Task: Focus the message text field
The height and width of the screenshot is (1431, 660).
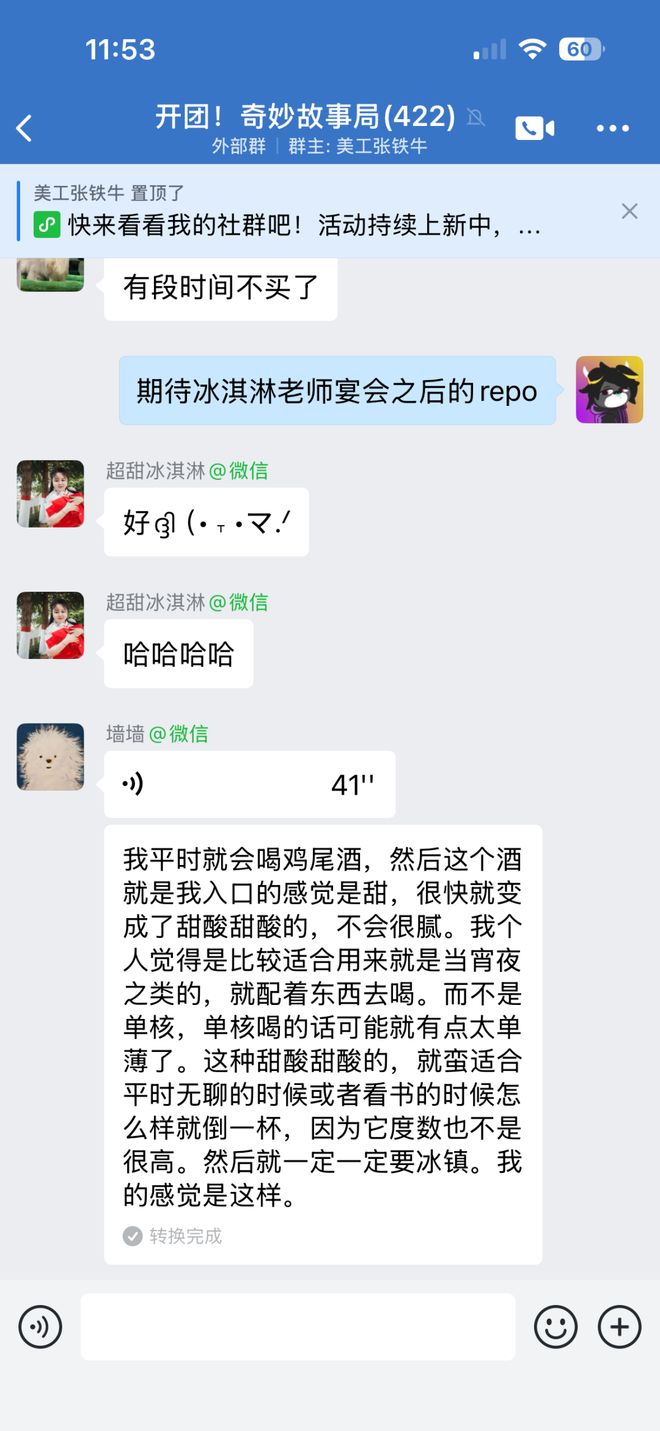Action: pyautogui.click(x=297, y=1327)
